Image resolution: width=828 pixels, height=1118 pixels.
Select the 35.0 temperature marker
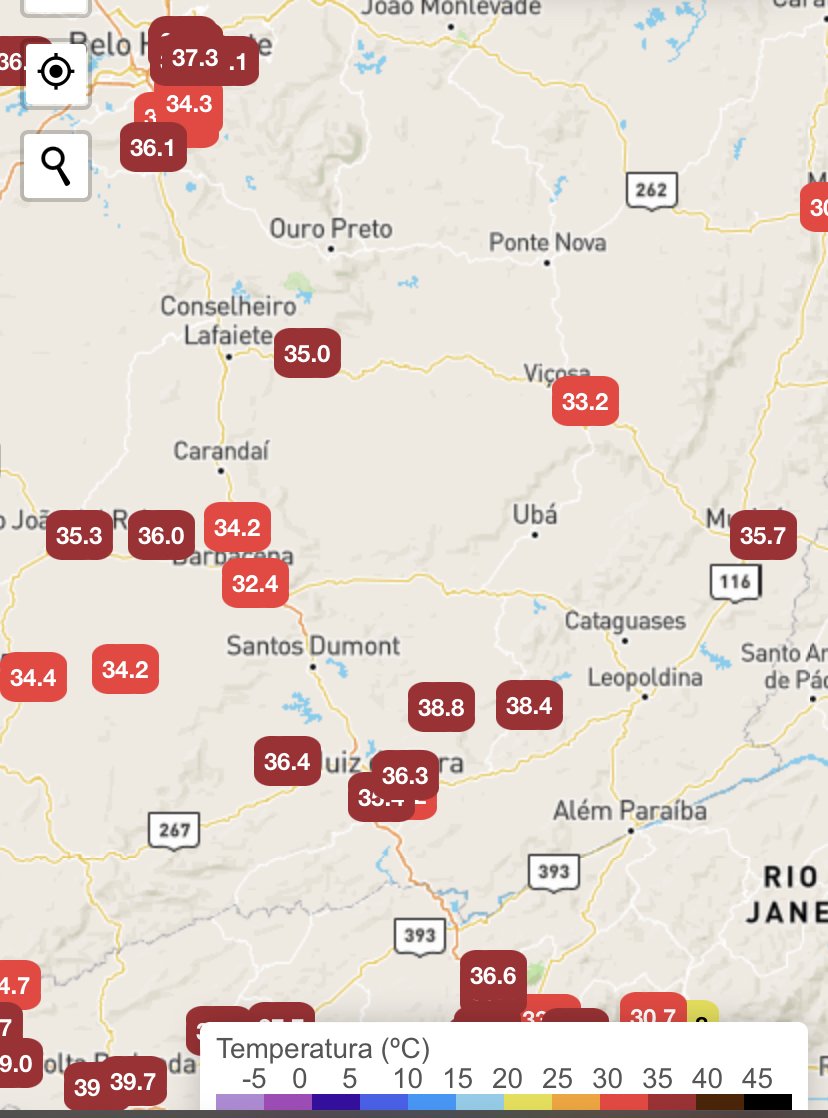pyautogui.click(x=307, y=353)
